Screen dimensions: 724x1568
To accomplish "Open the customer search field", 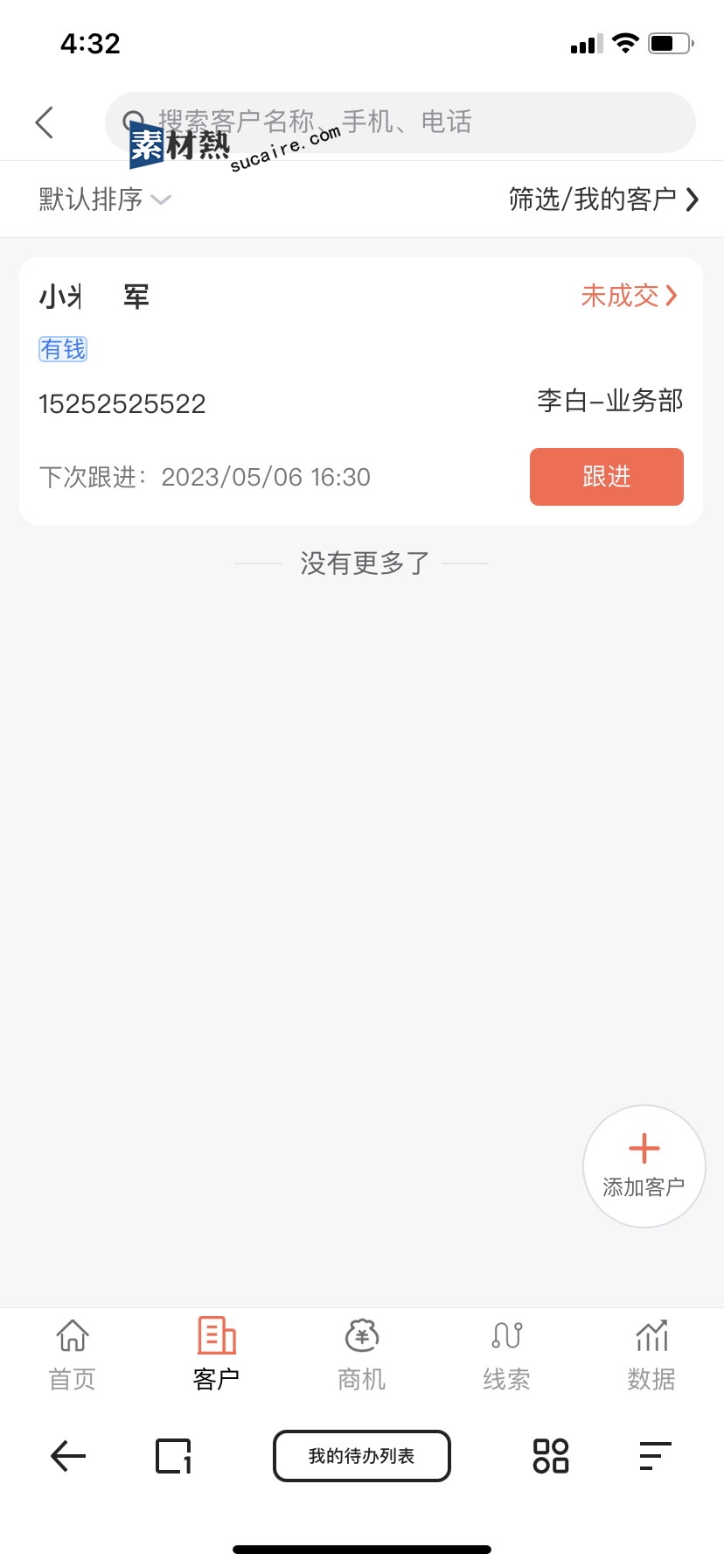I will 400,122.
